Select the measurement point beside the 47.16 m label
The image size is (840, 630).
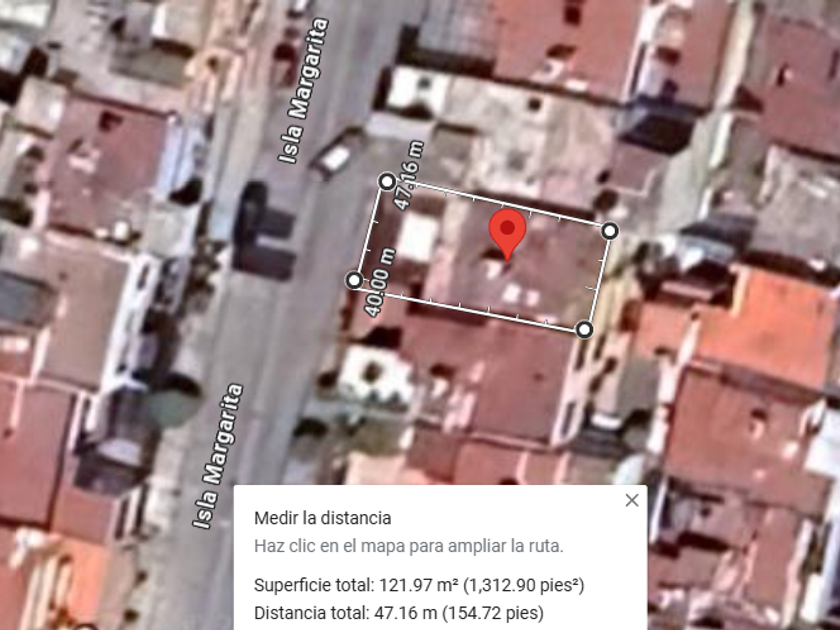click(387, 182)
